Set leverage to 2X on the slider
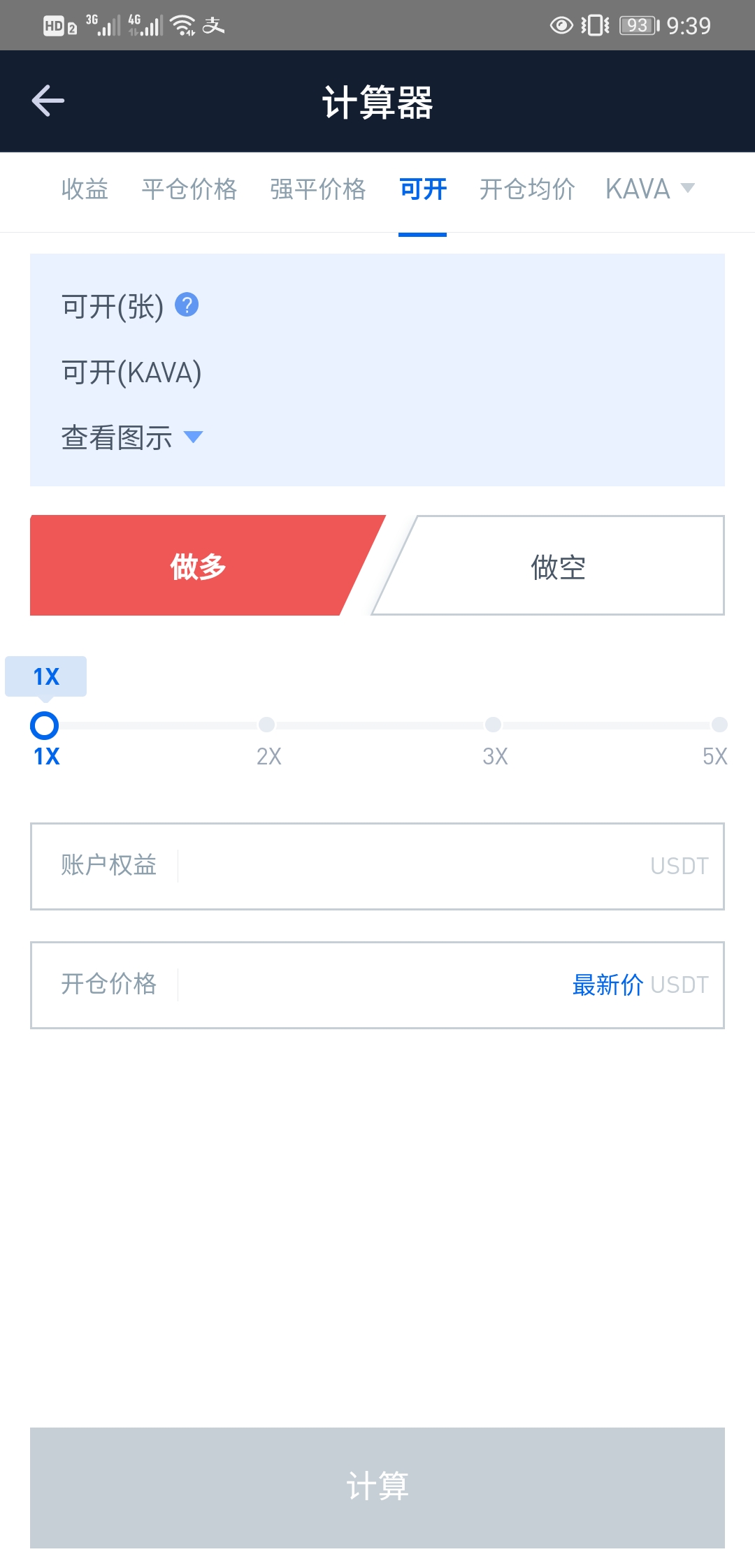 [266, 725]
